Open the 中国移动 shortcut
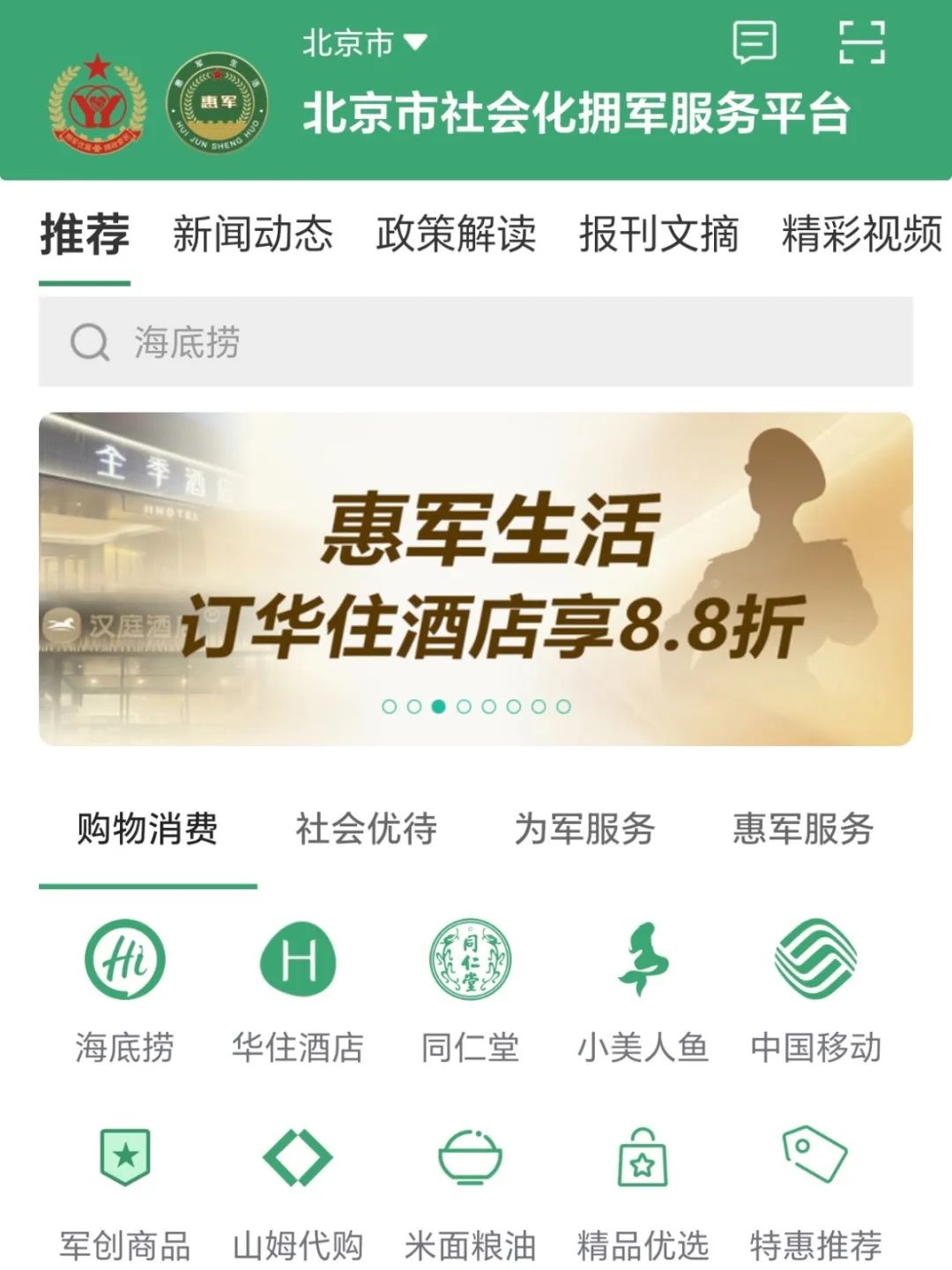The image size is (952, 1270). pos(815,988)
